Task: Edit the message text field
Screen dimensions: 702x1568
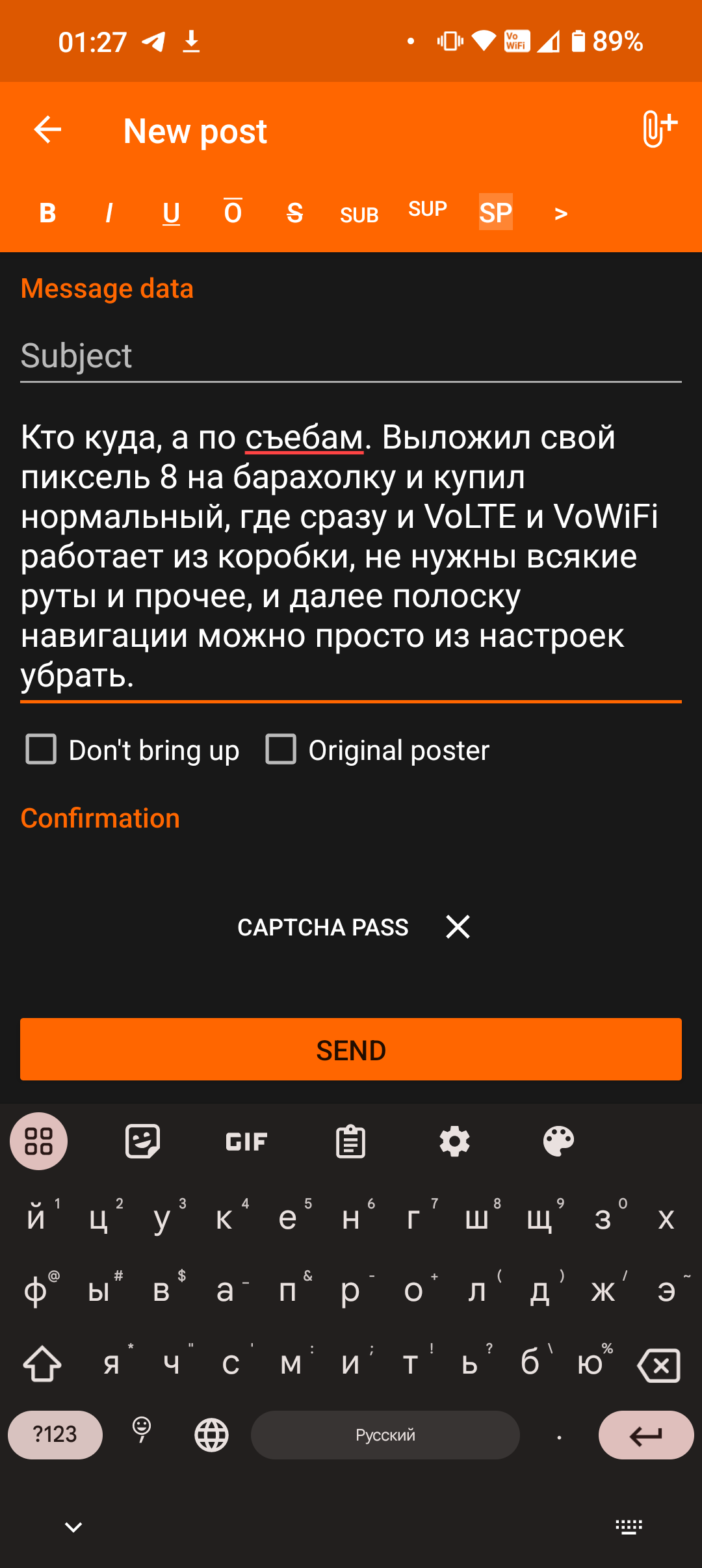Action: [x=350, y=556]
